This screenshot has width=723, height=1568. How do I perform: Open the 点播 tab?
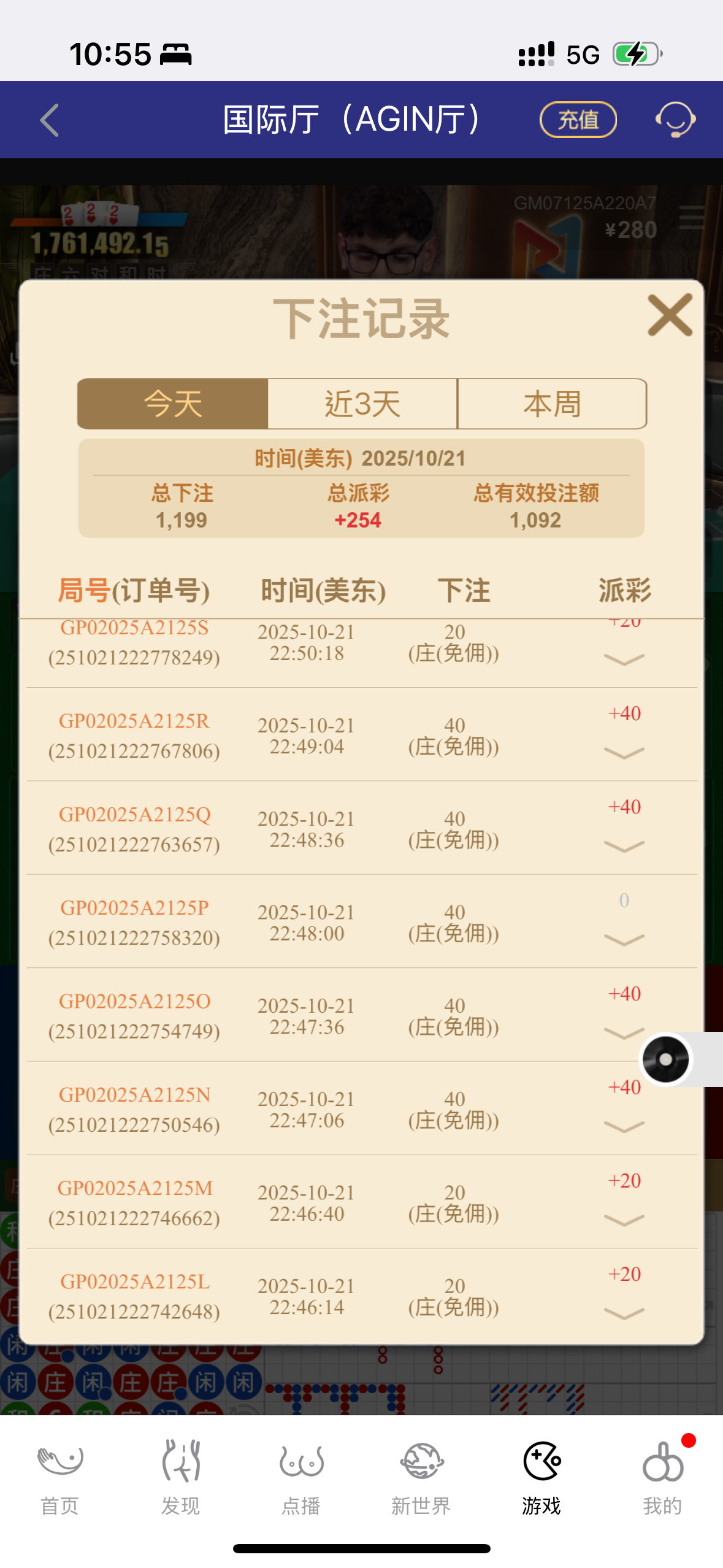pyautogui.click(x=300, y=1477)
